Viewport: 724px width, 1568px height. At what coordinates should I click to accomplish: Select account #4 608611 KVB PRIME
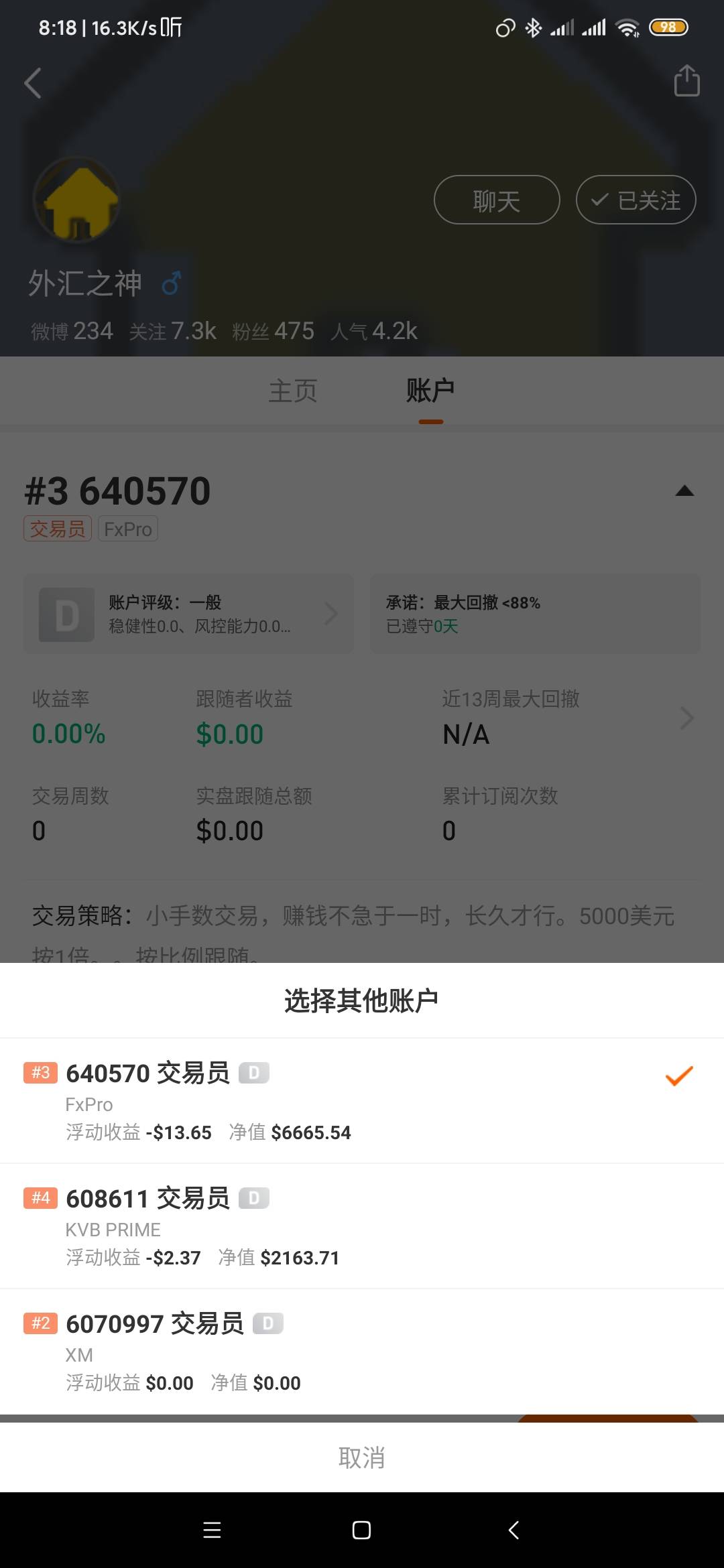(x=362, y=1226)
